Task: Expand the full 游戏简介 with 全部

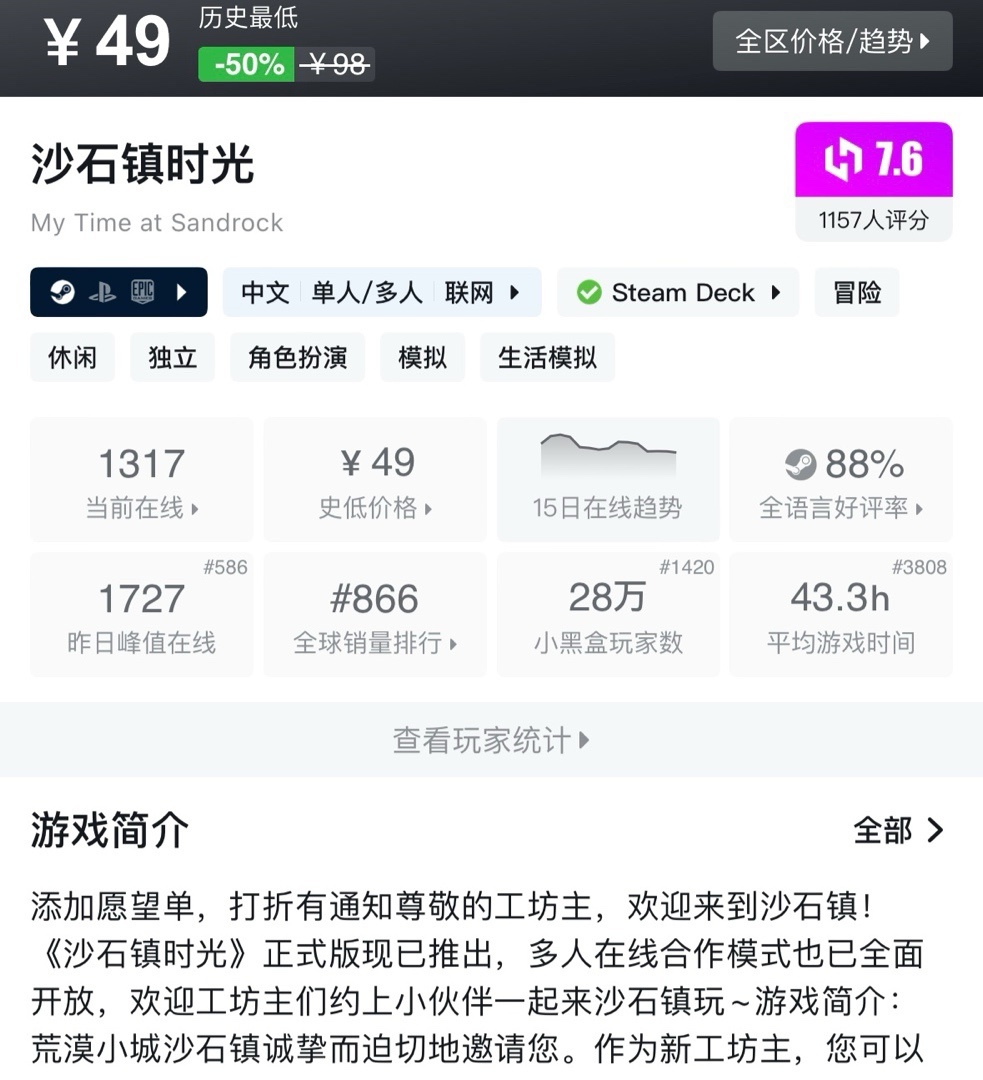Action: pos(897,830)
